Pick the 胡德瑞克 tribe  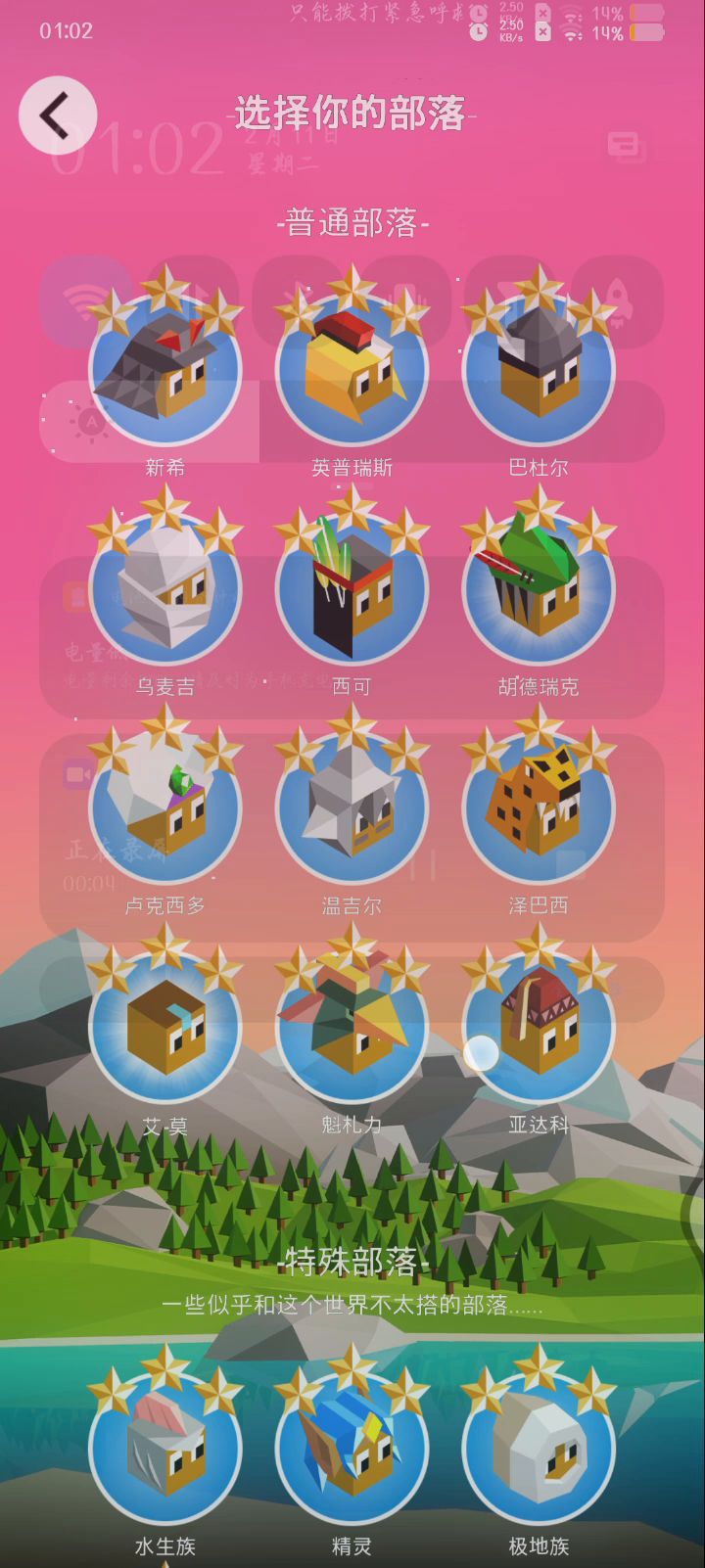click(539, 589)
